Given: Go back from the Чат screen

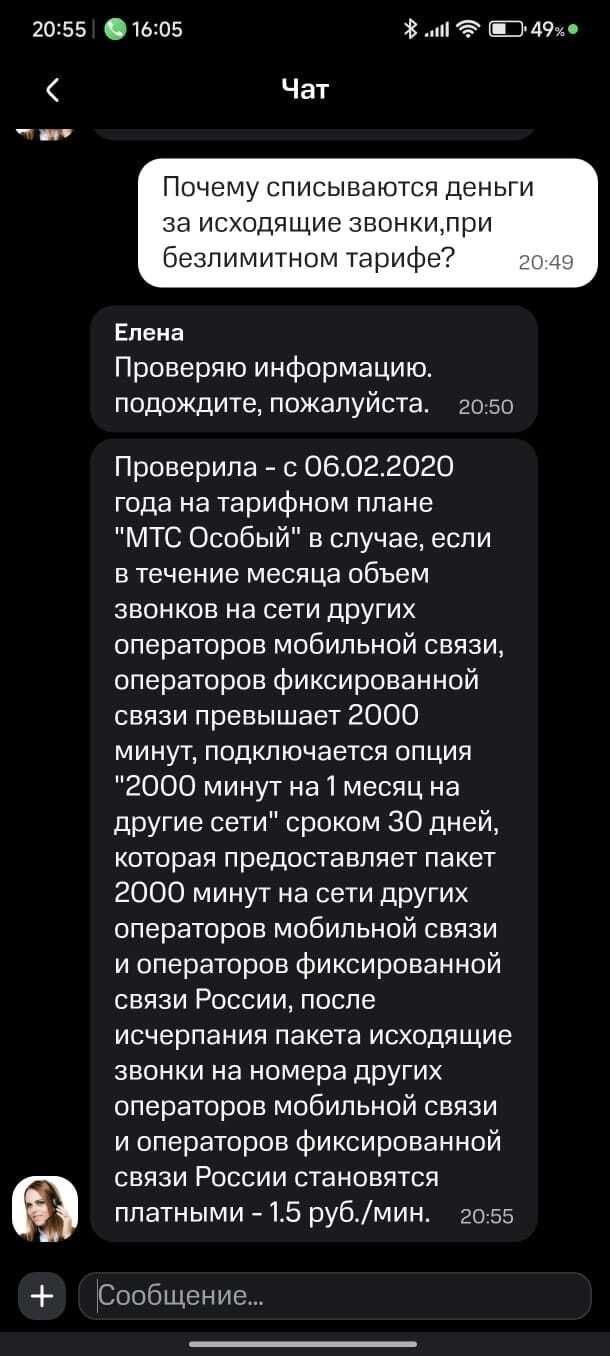Looking at the screenshot, I should pos(53,90).
